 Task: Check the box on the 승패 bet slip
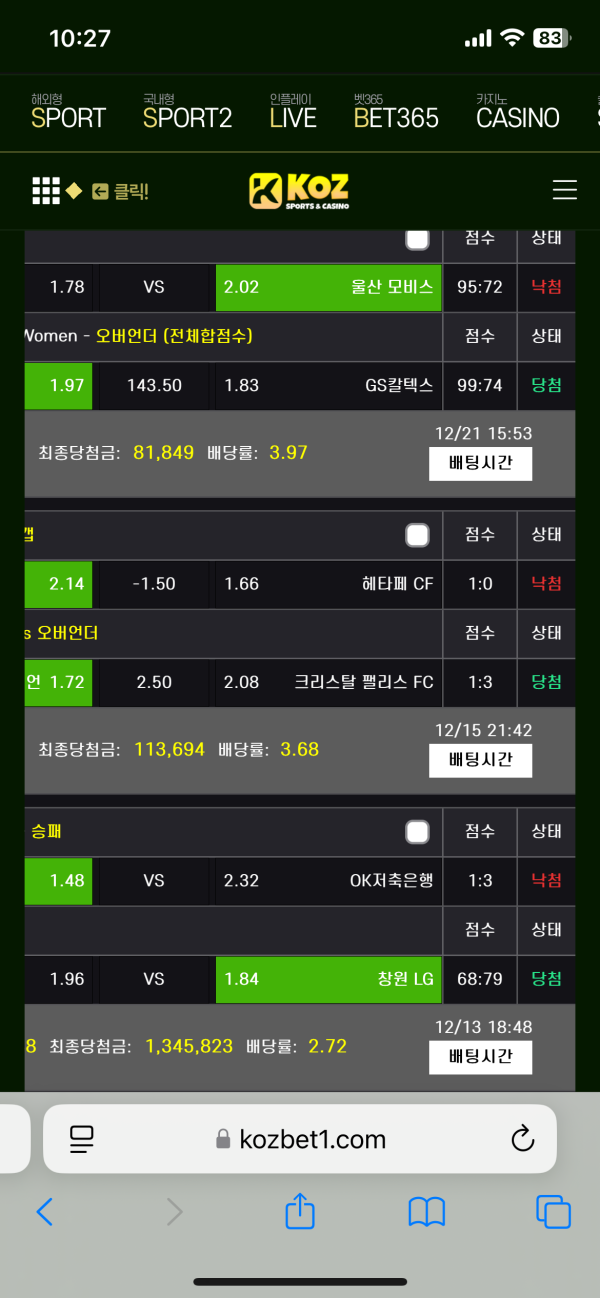coord(417,832)
